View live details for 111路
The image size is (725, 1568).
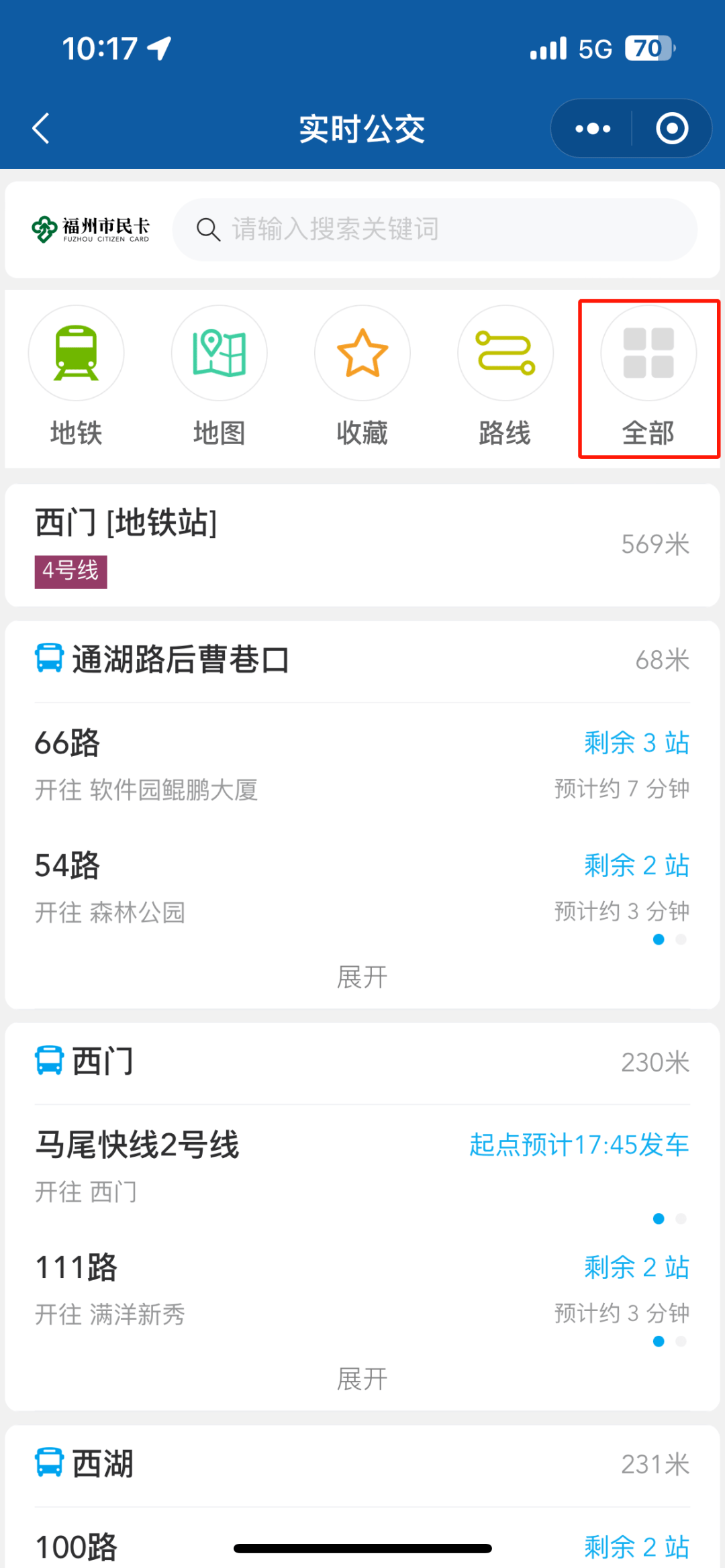(362, 1290)
